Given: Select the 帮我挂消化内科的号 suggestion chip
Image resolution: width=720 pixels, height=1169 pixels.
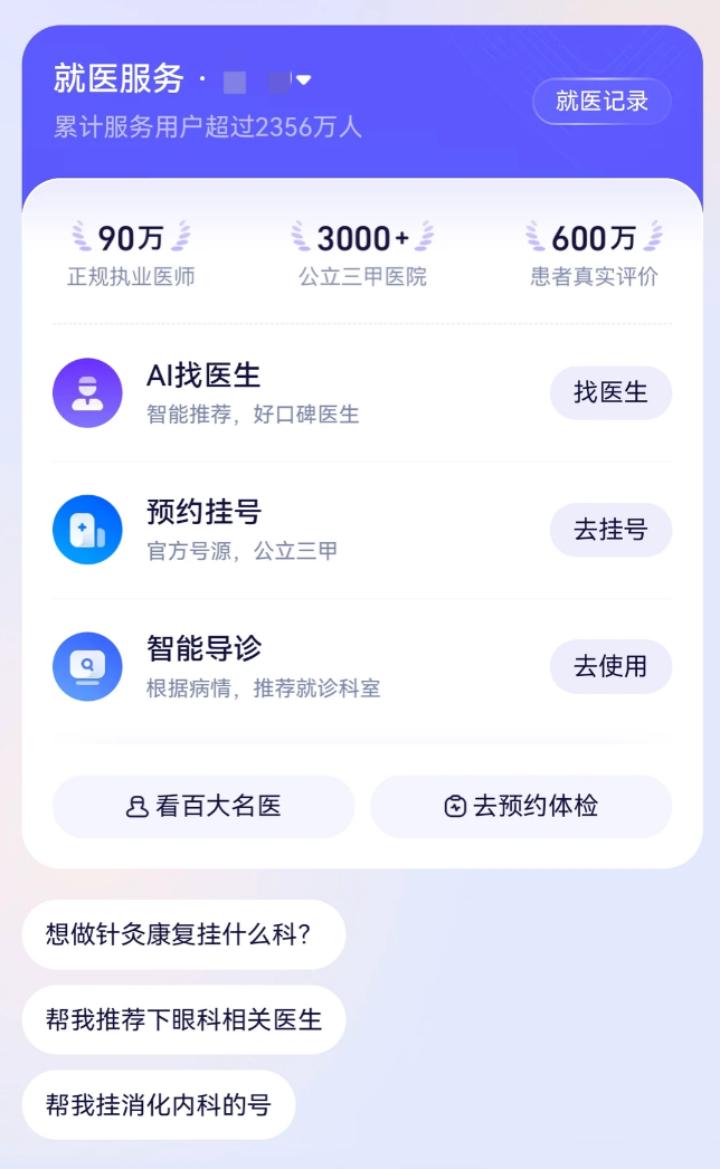Looking at the screenshot, I should click(x=158, y=1105).
